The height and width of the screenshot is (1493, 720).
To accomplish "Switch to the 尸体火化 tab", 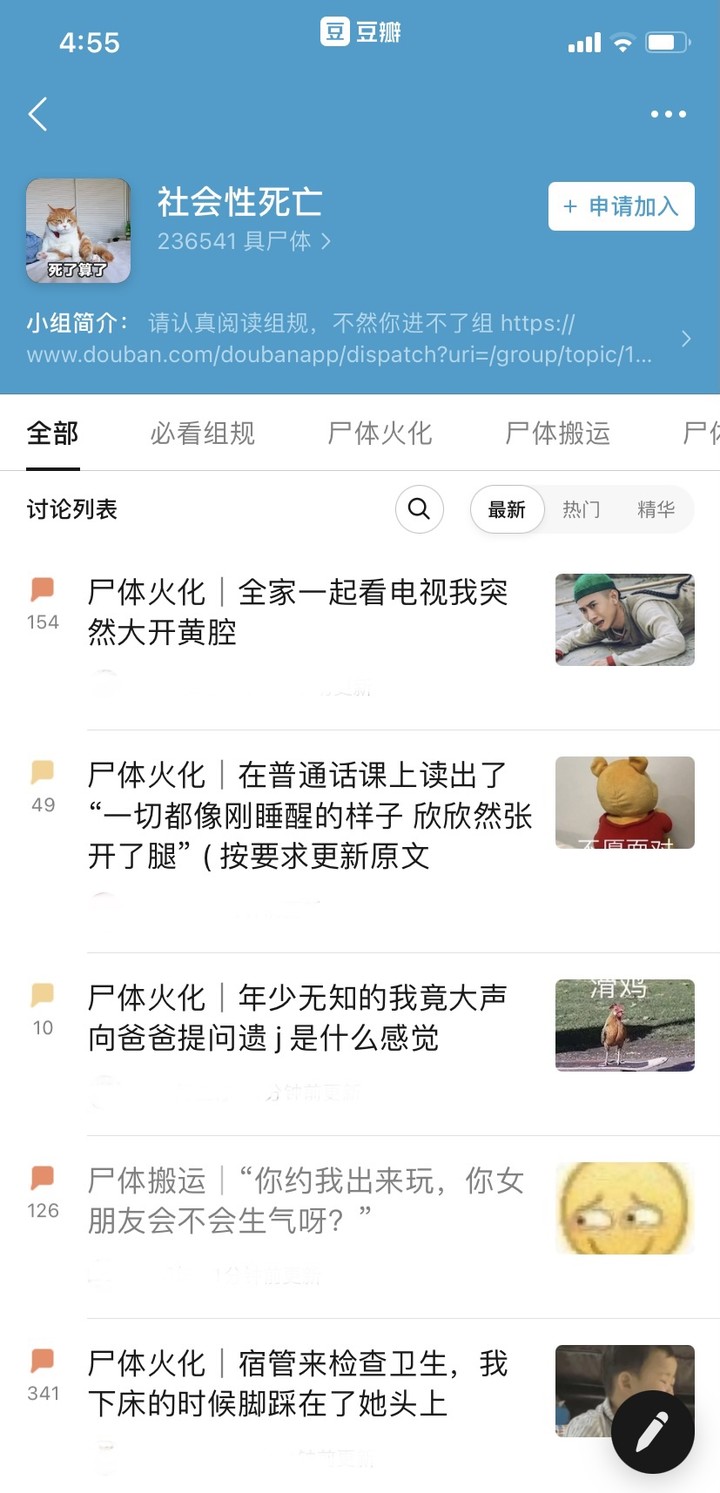I will click(x=379, y=433).
